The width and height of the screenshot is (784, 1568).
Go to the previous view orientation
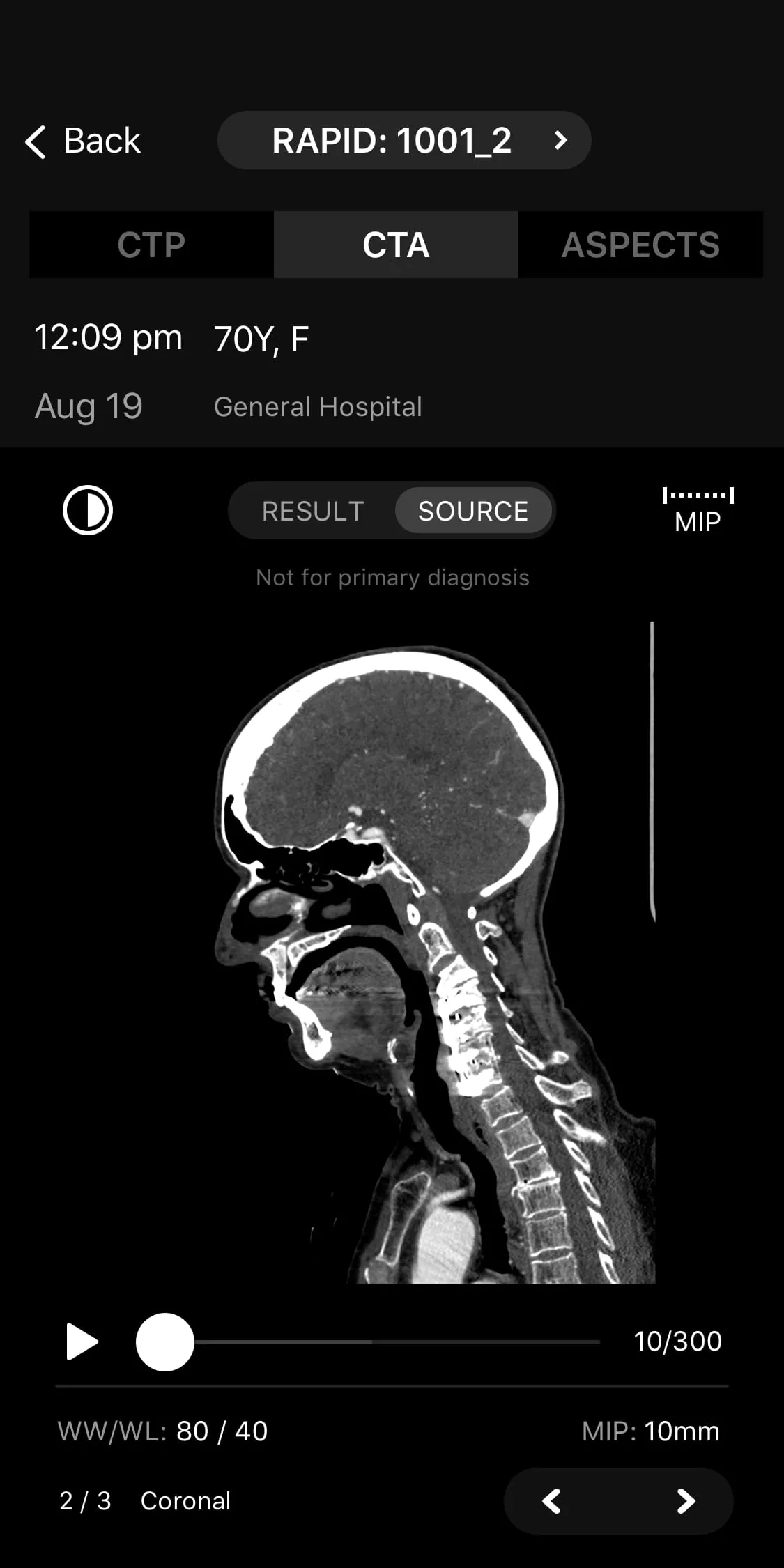tap(552, 1500)
